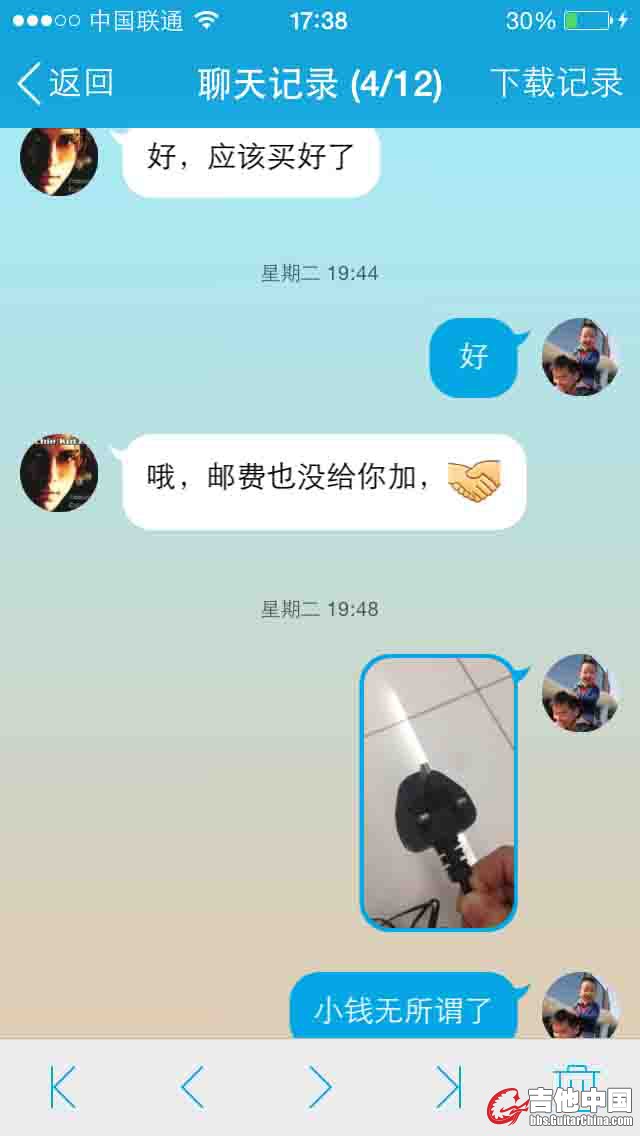
Task: Tap 下载记录 to download chat records
Action: pos(556,84)
